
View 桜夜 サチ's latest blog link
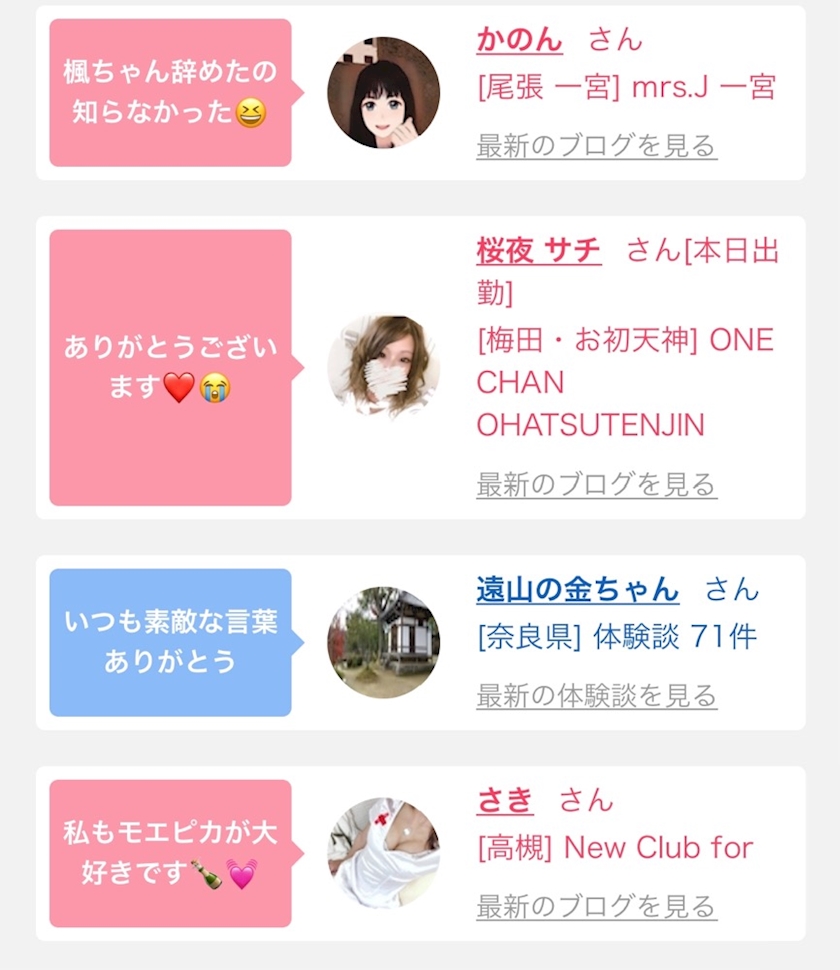tap(596, 485)
